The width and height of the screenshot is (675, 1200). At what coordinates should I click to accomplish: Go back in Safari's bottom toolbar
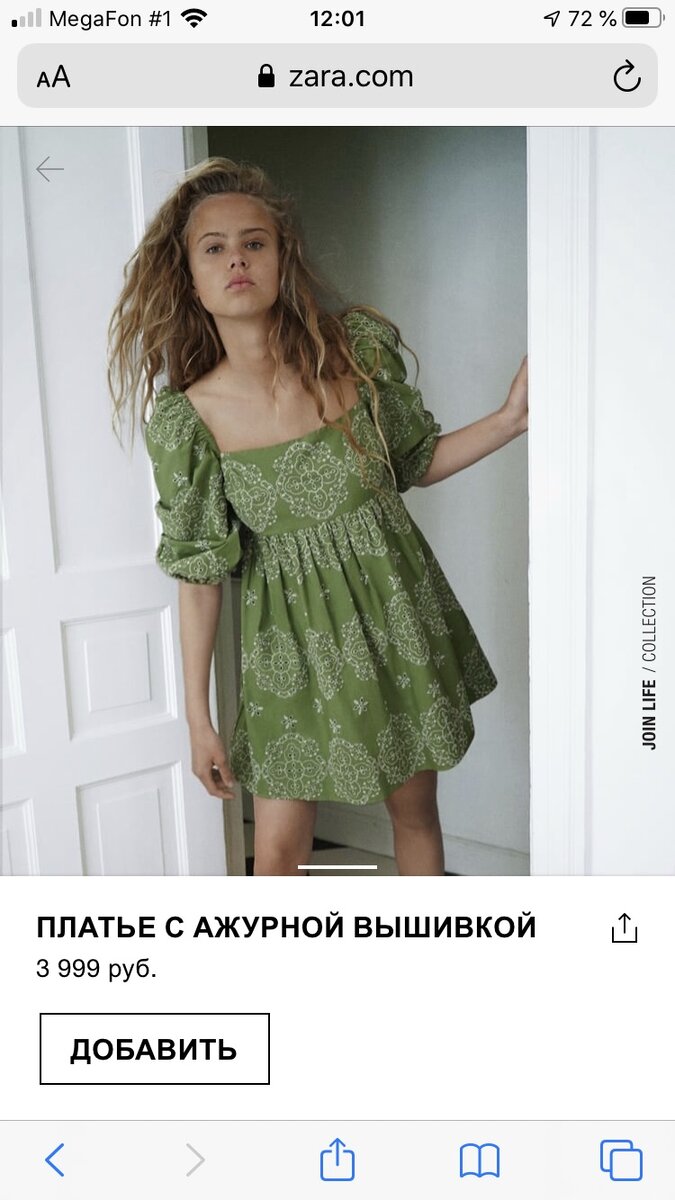coord(55,1160)
